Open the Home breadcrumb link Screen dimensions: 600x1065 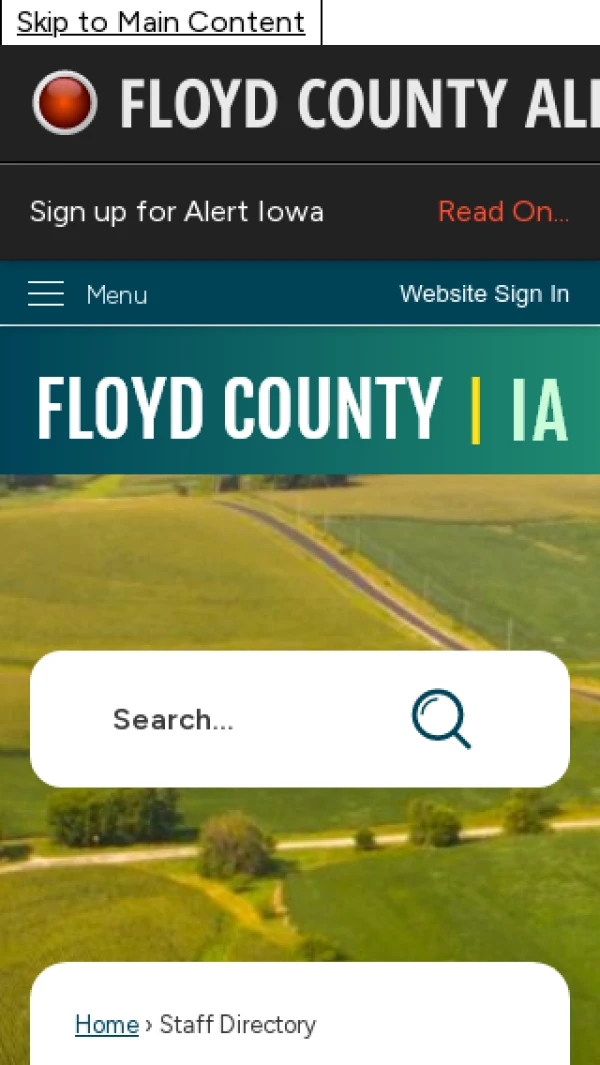pos(107,1024)
